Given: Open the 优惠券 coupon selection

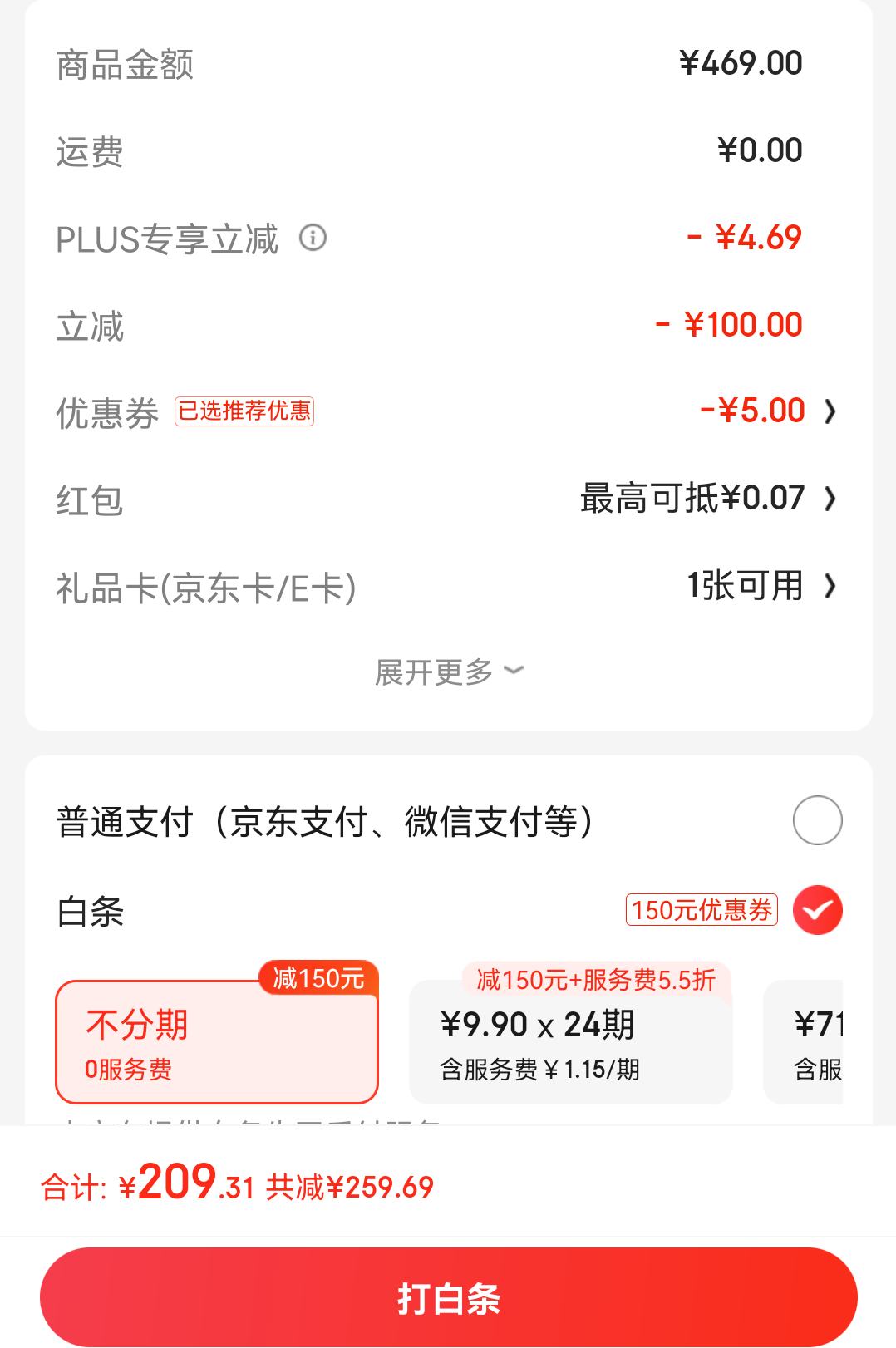Looking at the screenshot, I should pyautogui.click(x=765, y=410).
